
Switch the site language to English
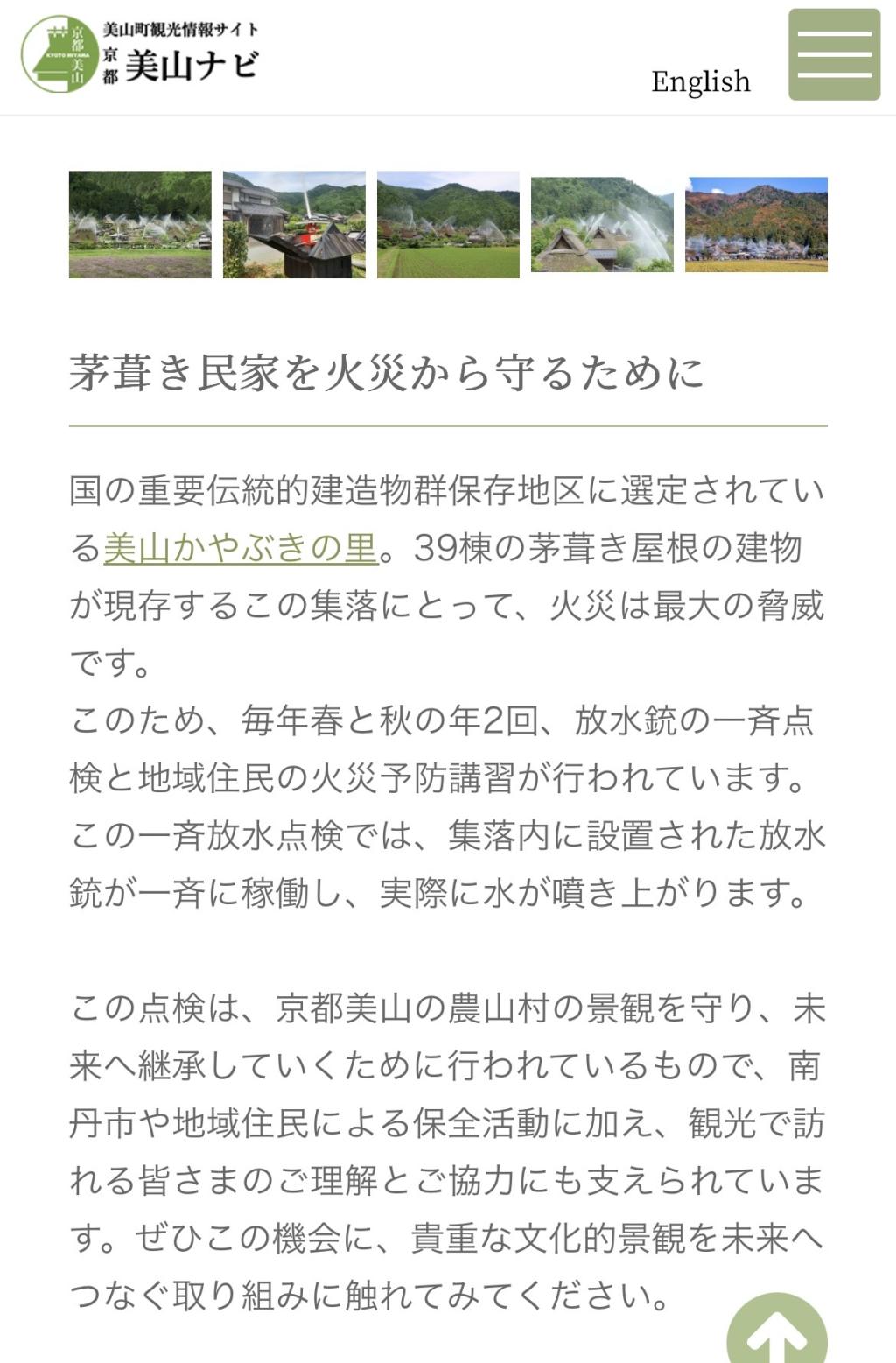pos(700,81)
